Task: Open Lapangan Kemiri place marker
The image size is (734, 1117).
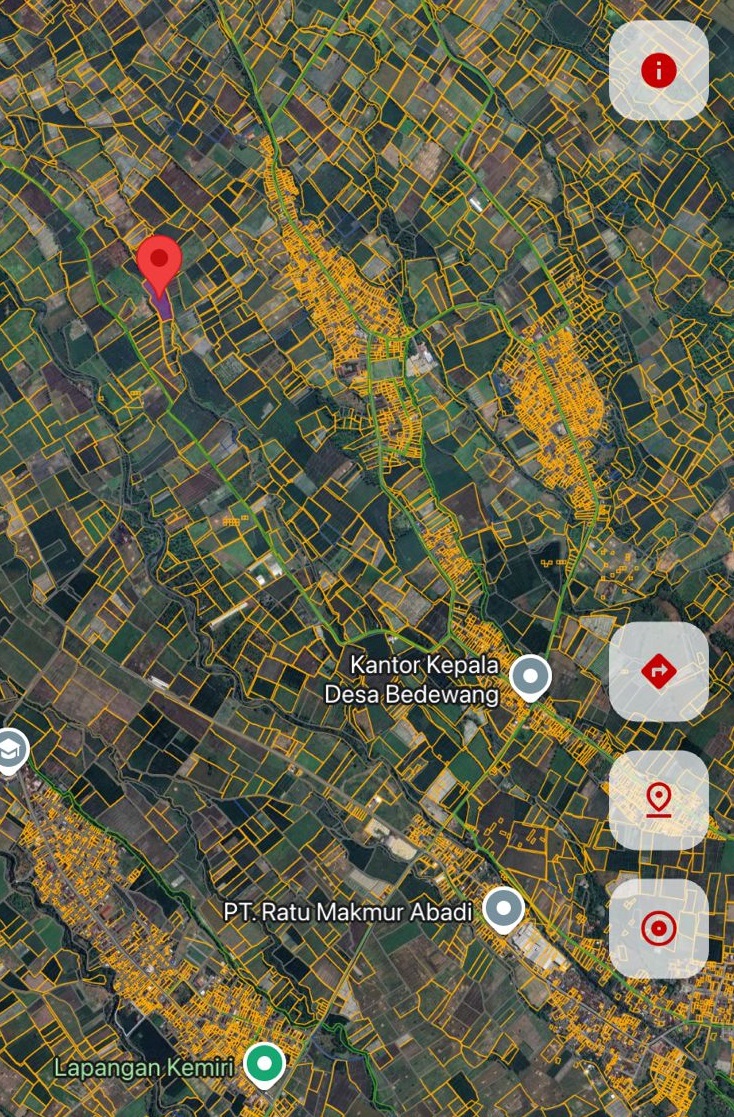Action: click(x=264, y=1065)
